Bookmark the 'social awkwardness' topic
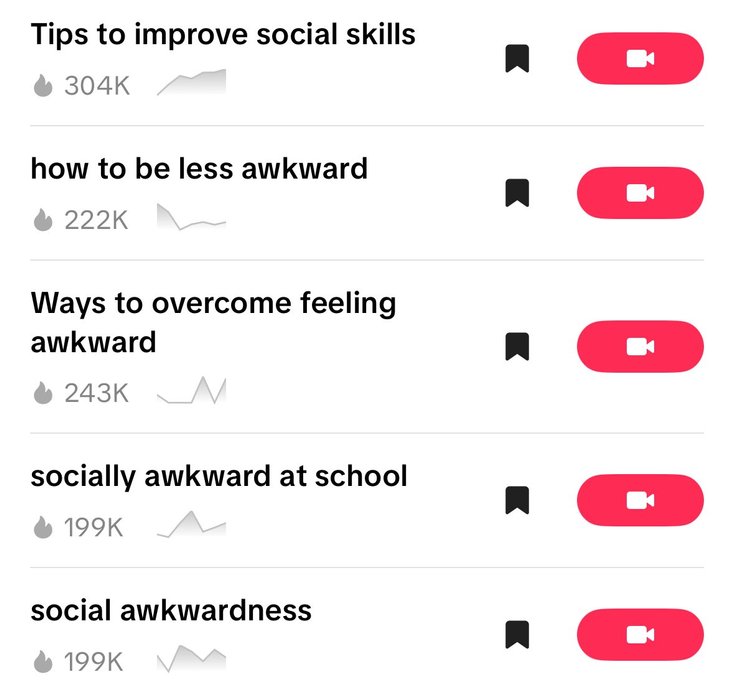Viewport: 734px width, 700px height. coord(516,634)
